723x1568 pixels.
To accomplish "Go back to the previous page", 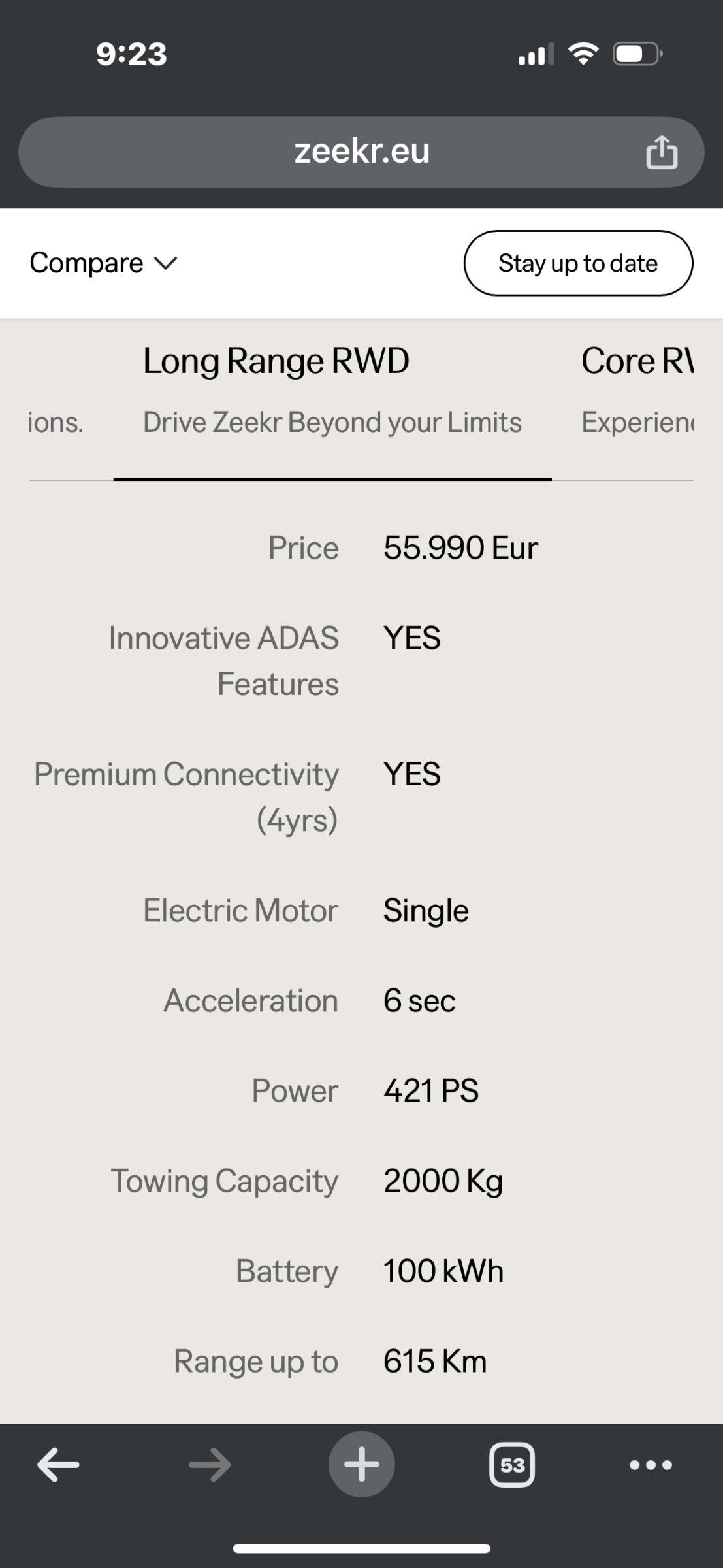I will 59,1465.
